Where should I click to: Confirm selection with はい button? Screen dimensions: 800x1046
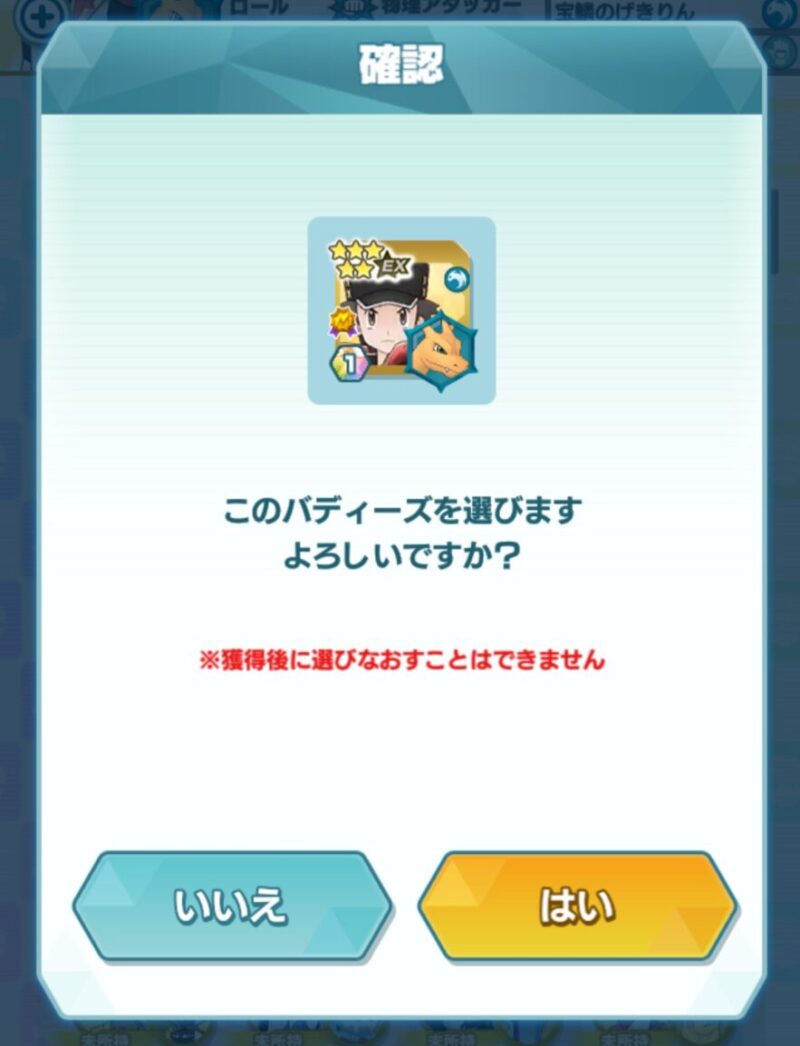(577, 907)
